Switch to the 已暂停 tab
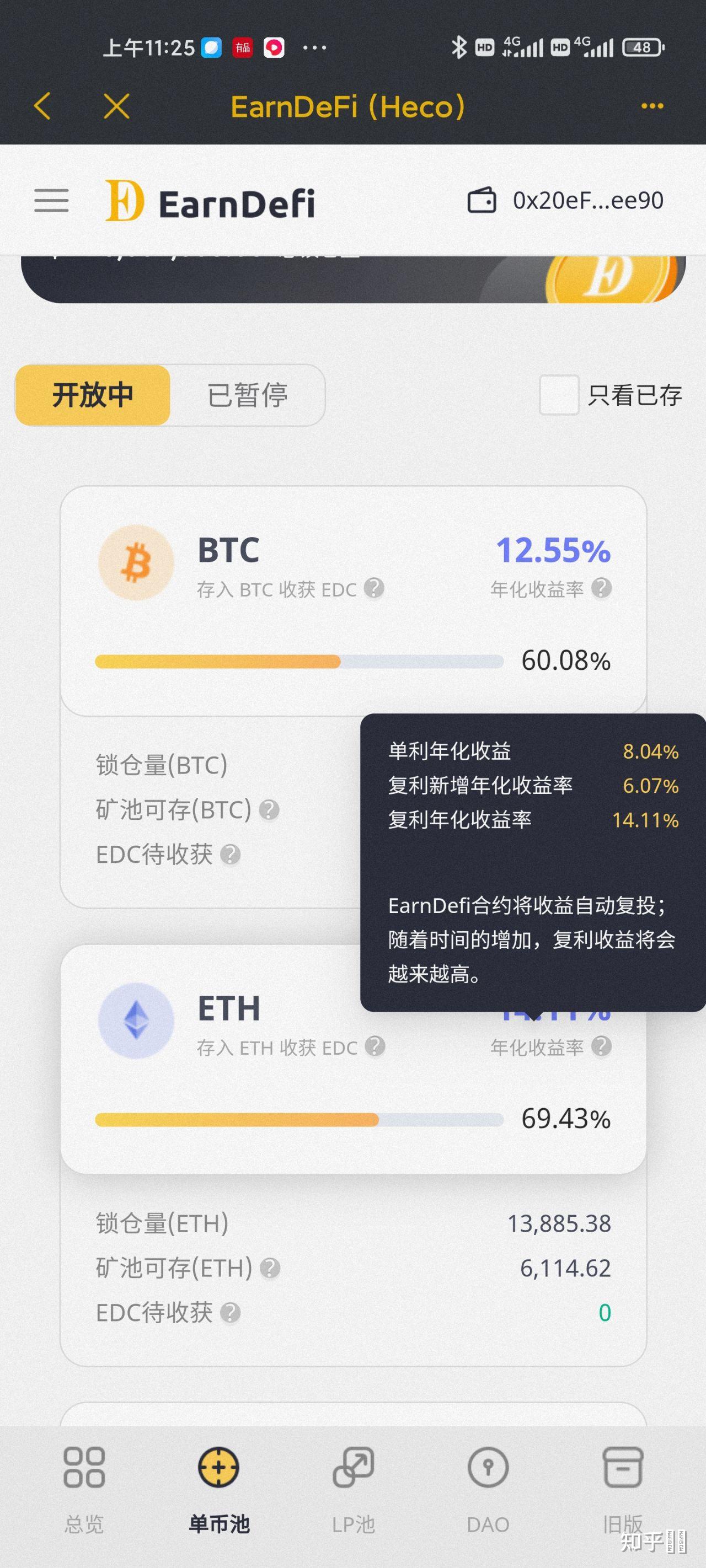This screenshot has height=1568, width=706. coord(247,395)
